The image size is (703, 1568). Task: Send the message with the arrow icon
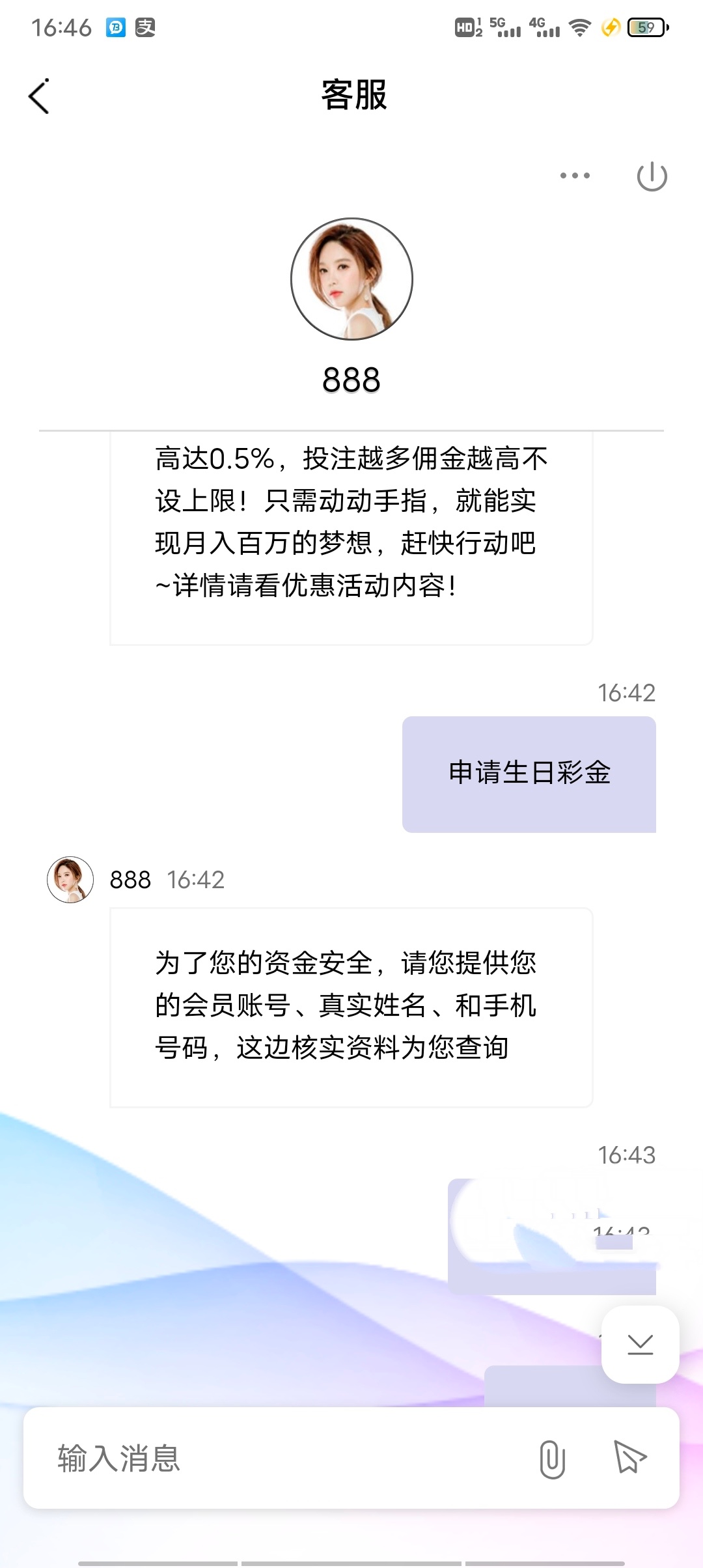tap(630, 1457)
